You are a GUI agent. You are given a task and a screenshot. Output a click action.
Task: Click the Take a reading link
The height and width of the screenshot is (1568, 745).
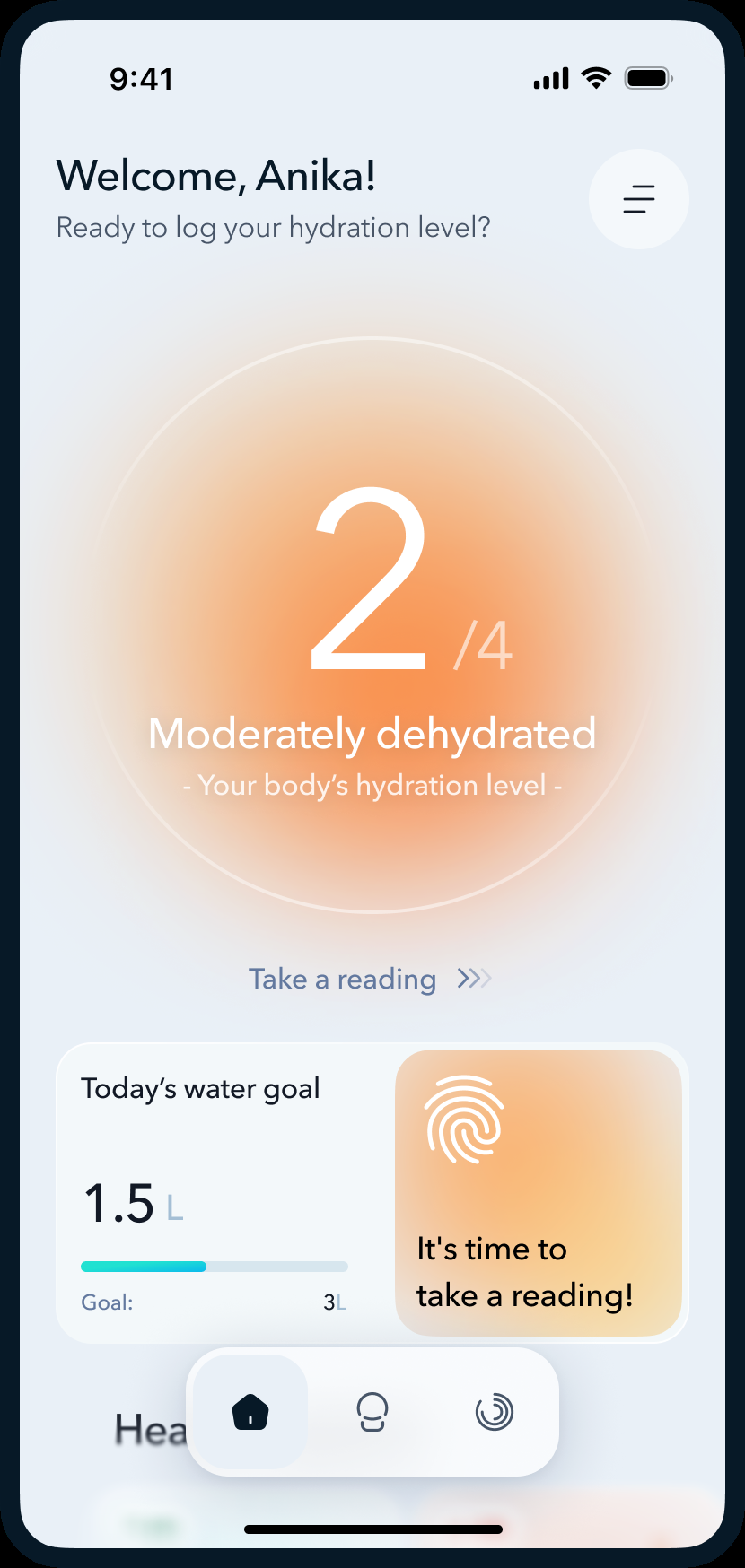343,979
